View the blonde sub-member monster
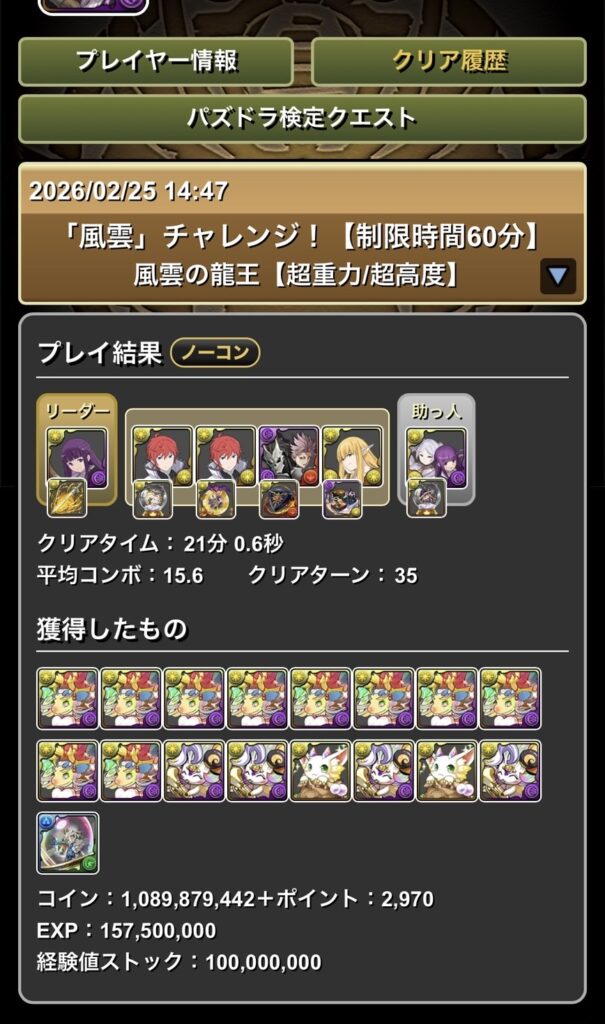Image resolution: width=605 pixels, height=1024 pixels. (352, 456)
